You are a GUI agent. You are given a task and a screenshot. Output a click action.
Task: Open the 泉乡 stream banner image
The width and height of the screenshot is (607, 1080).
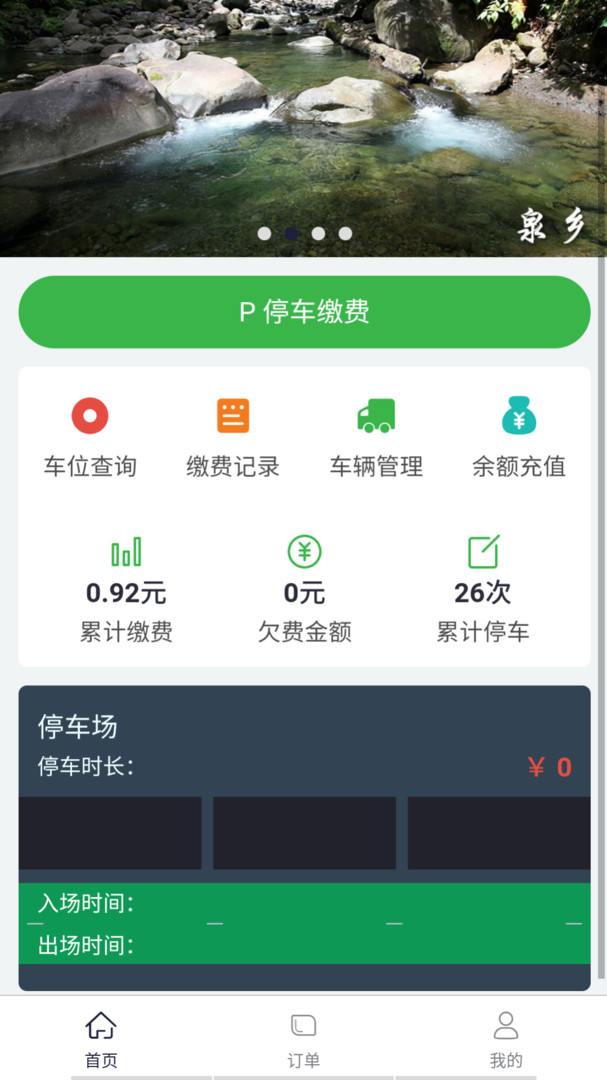[303, 128]
